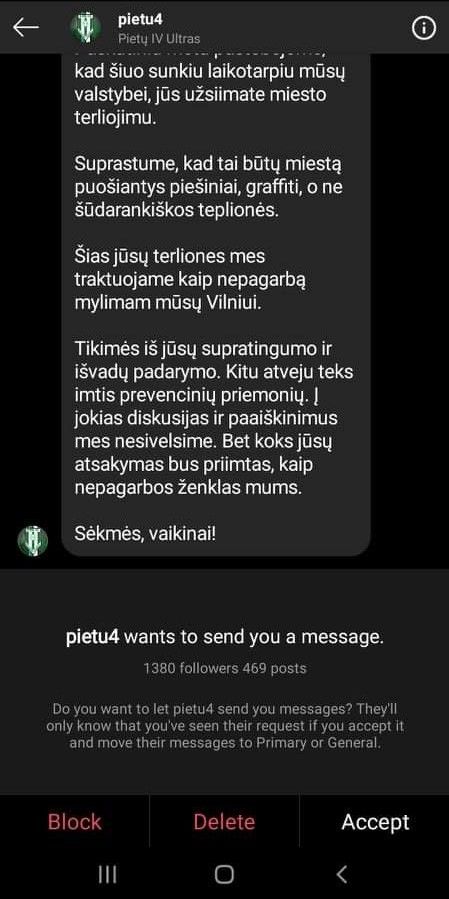Delete the message request

pyautogui.click(x=224, y=821)
